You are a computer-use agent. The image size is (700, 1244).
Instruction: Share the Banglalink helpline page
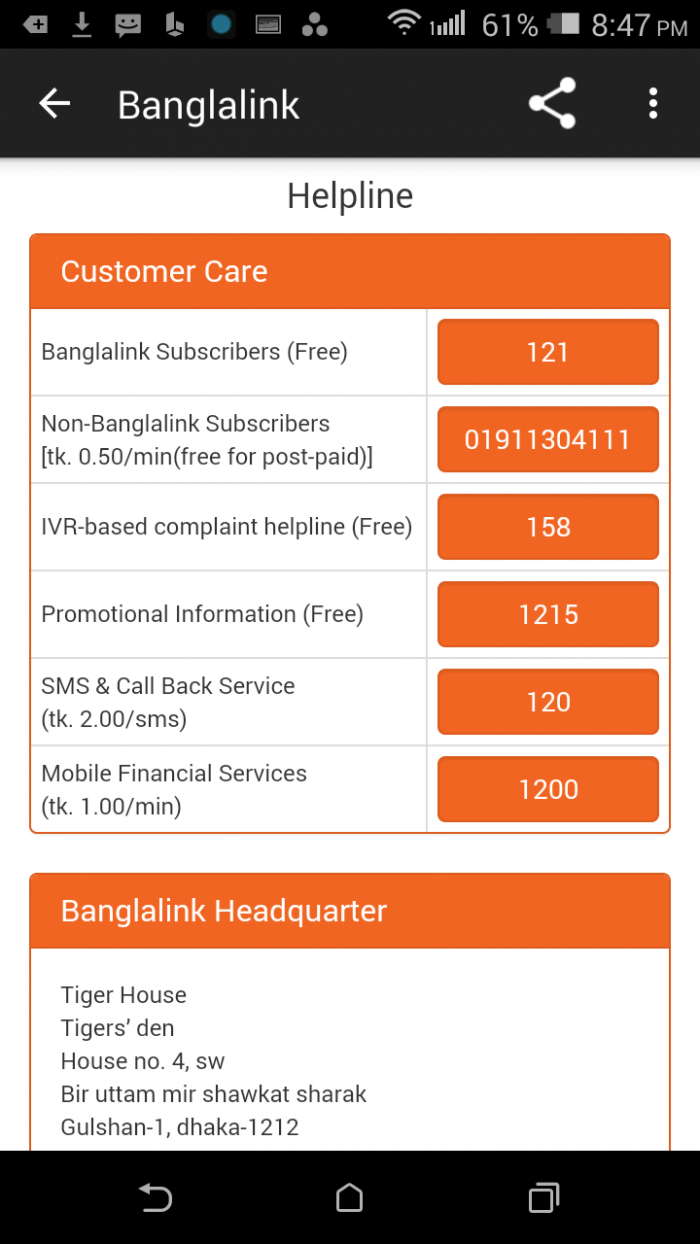coord(552,104)
